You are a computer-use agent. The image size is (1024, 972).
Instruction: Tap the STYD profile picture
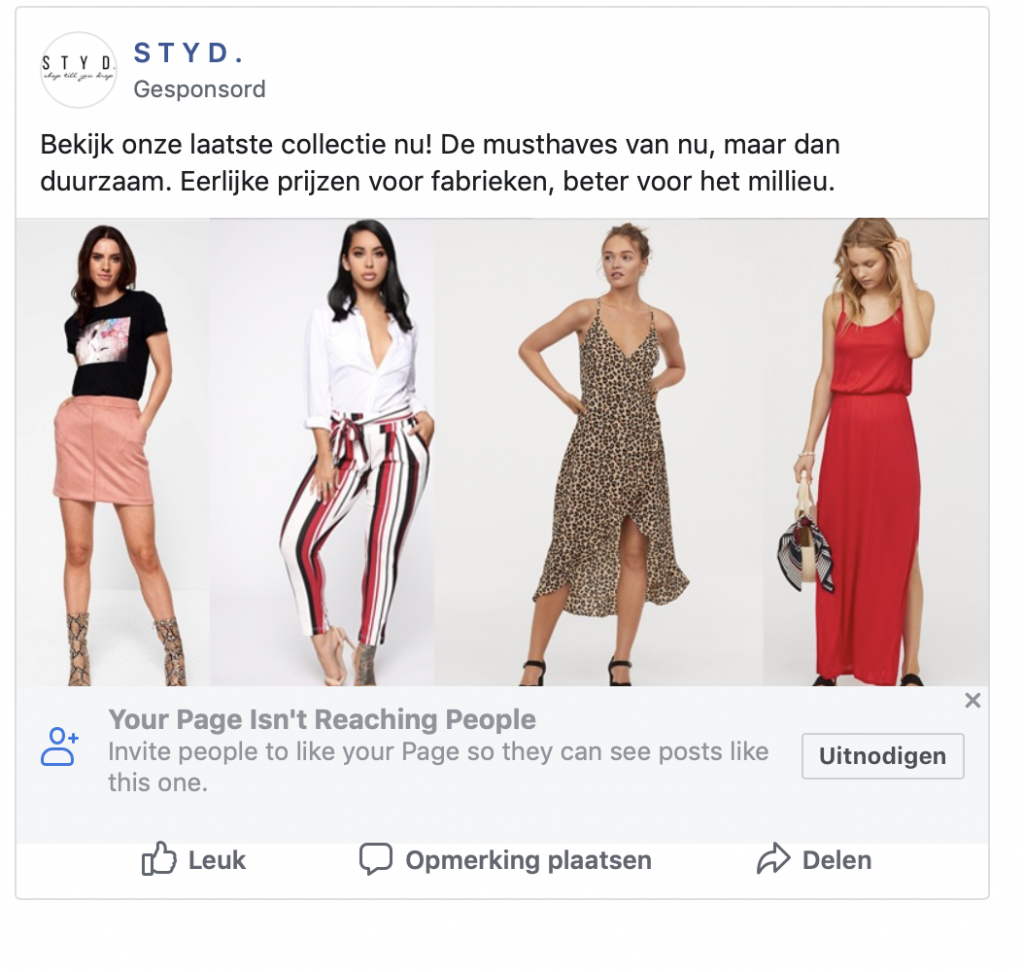coord(78,69)
